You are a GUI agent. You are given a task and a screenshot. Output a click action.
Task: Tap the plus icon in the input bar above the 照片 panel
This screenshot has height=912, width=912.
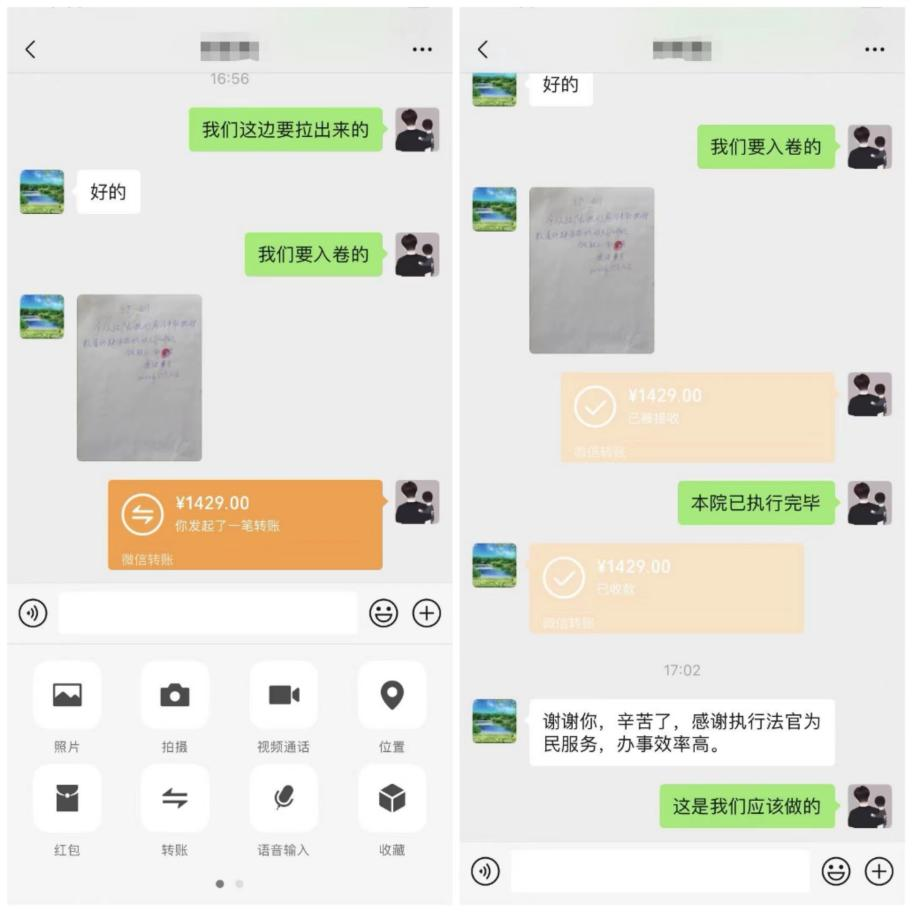(427, 613)
